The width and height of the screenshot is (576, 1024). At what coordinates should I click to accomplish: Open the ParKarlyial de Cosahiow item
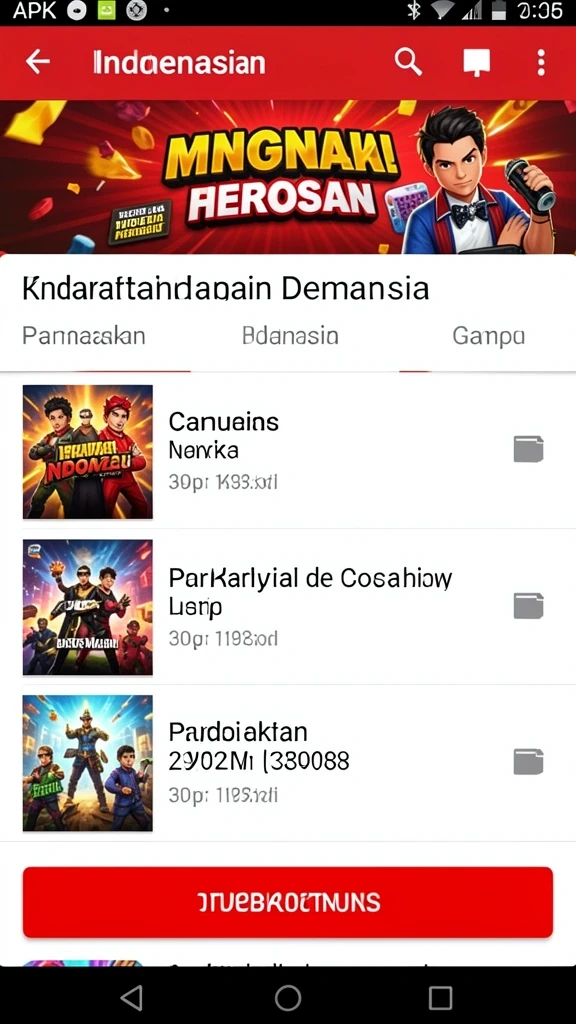pyautogui.click(x=288, y=607)
